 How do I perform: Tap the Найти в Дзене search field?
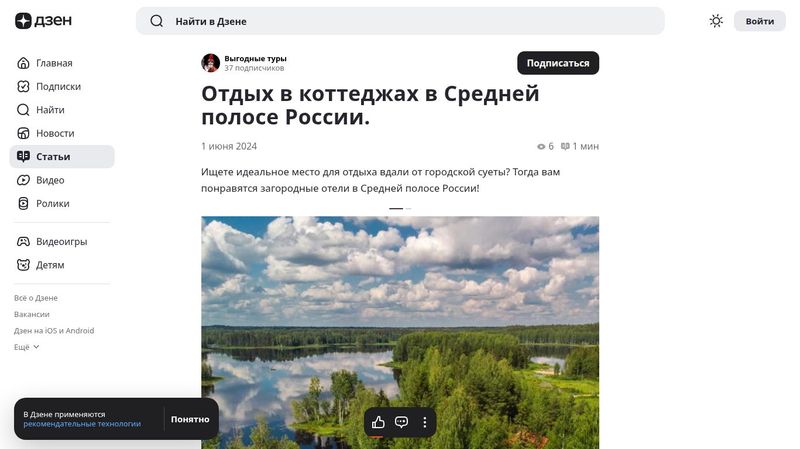[400, 21]
